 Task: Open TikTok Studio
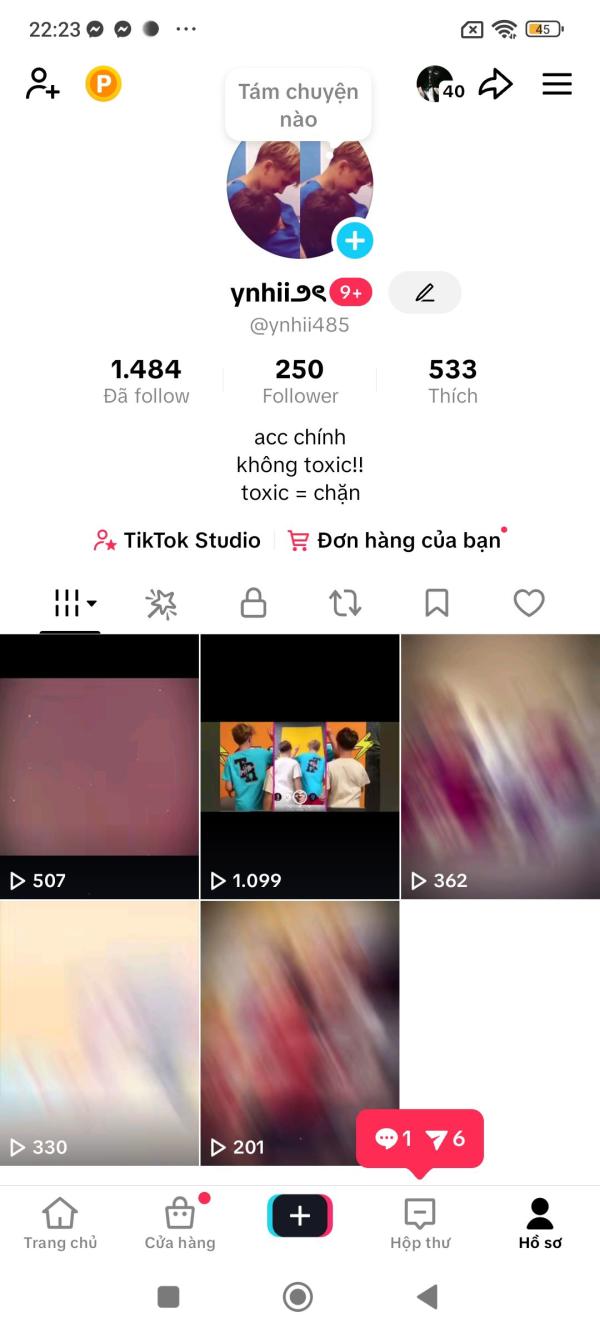pyautogui.click(x=176, y=540)
